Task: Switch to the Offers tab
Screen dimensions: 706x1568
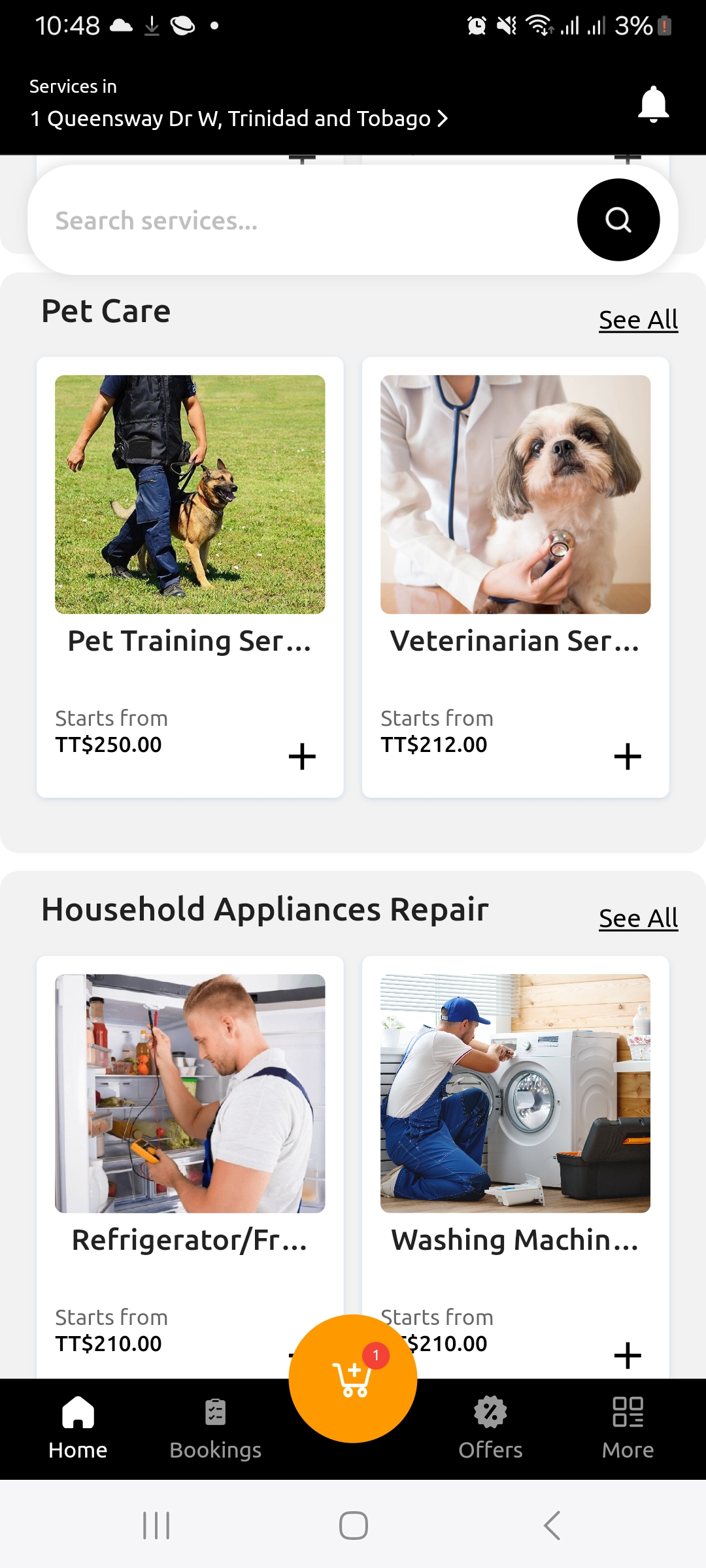Action: [x=490, y=1428]
